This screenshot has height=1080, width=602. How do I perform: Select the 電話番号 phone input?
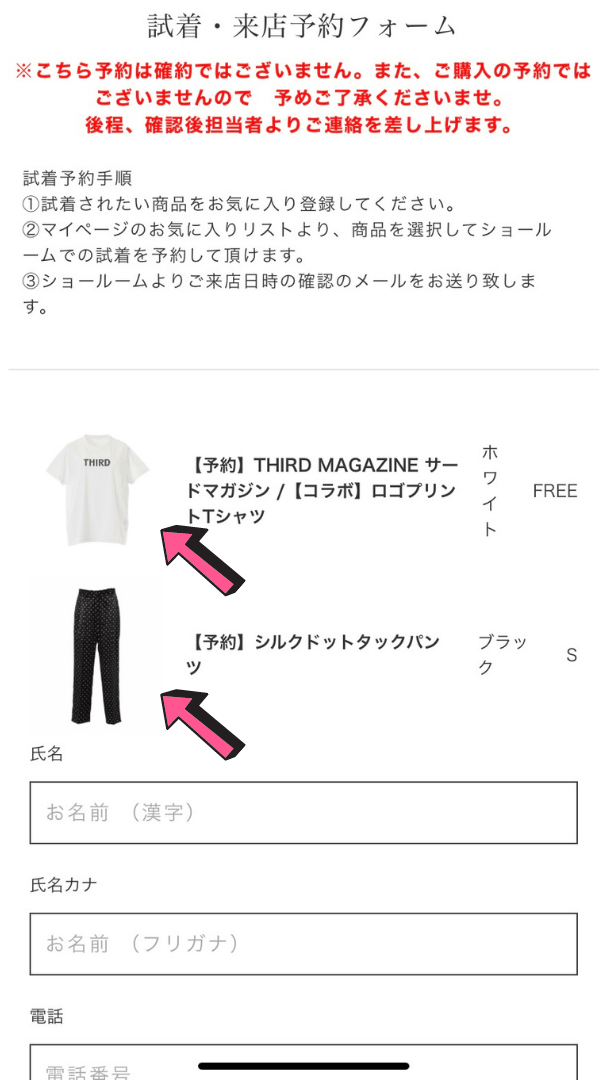point(303,1066)
